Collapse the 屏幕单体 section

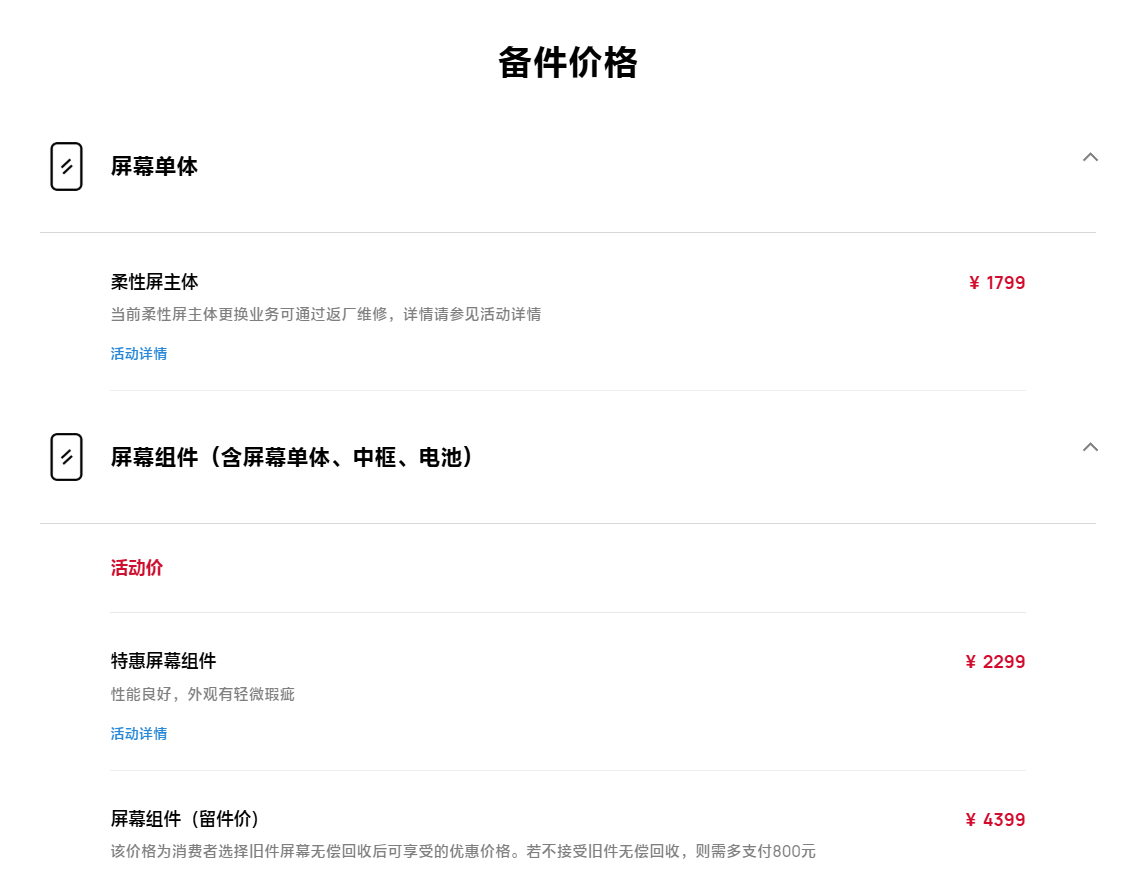pos(1090,157)
